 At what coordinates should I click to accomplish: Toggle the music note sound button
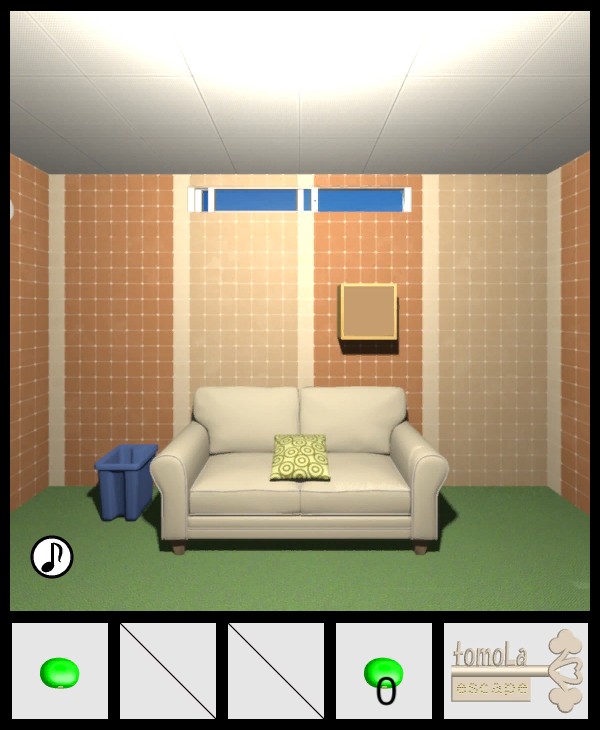(x=52, y=557)
